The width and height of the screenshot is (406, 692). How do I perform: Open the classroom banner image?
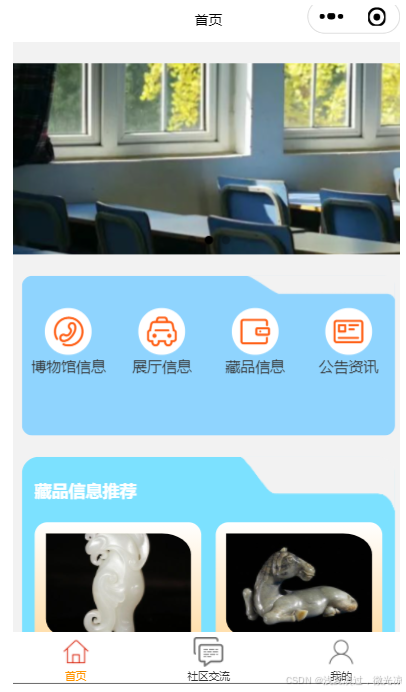click(206, 158)
